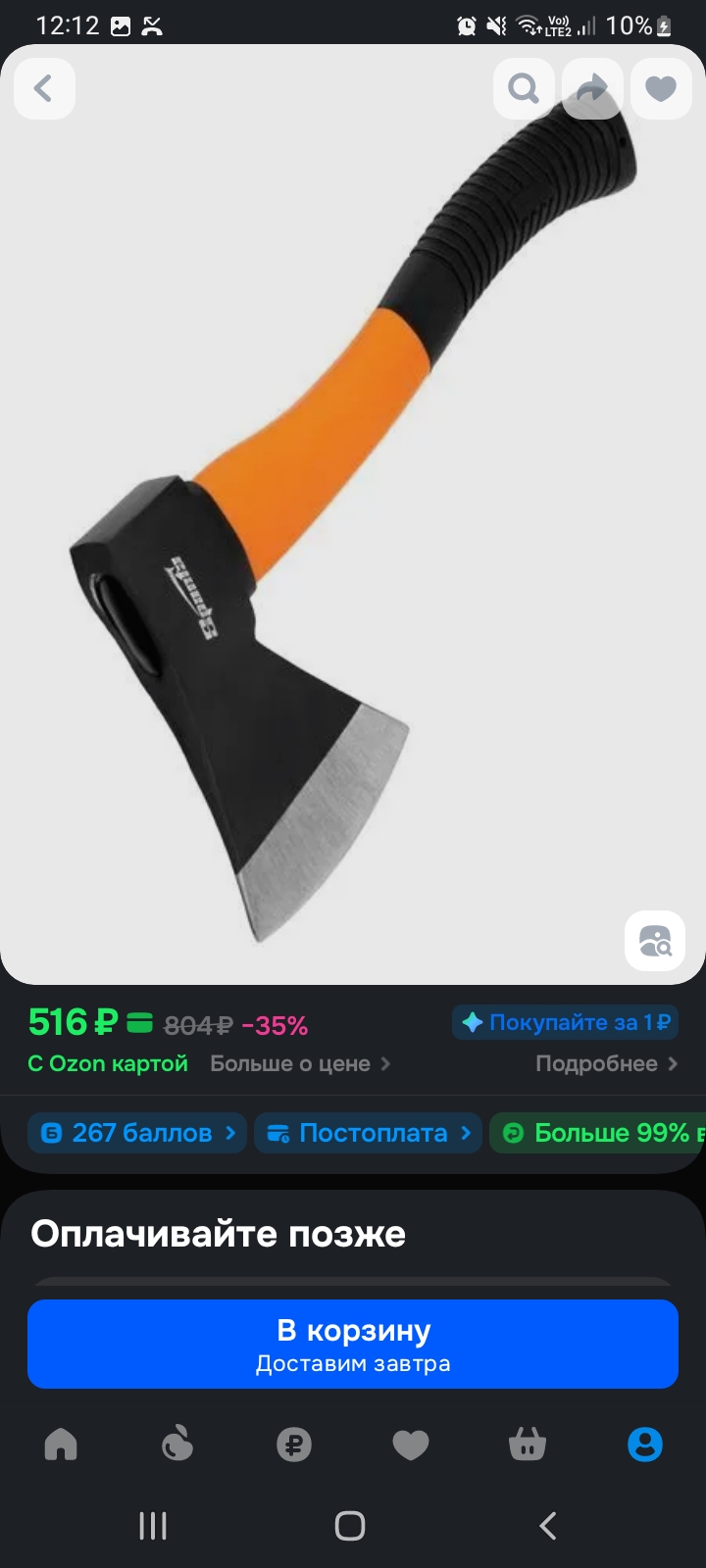Find similar items via image search icon

pos(654,942)
